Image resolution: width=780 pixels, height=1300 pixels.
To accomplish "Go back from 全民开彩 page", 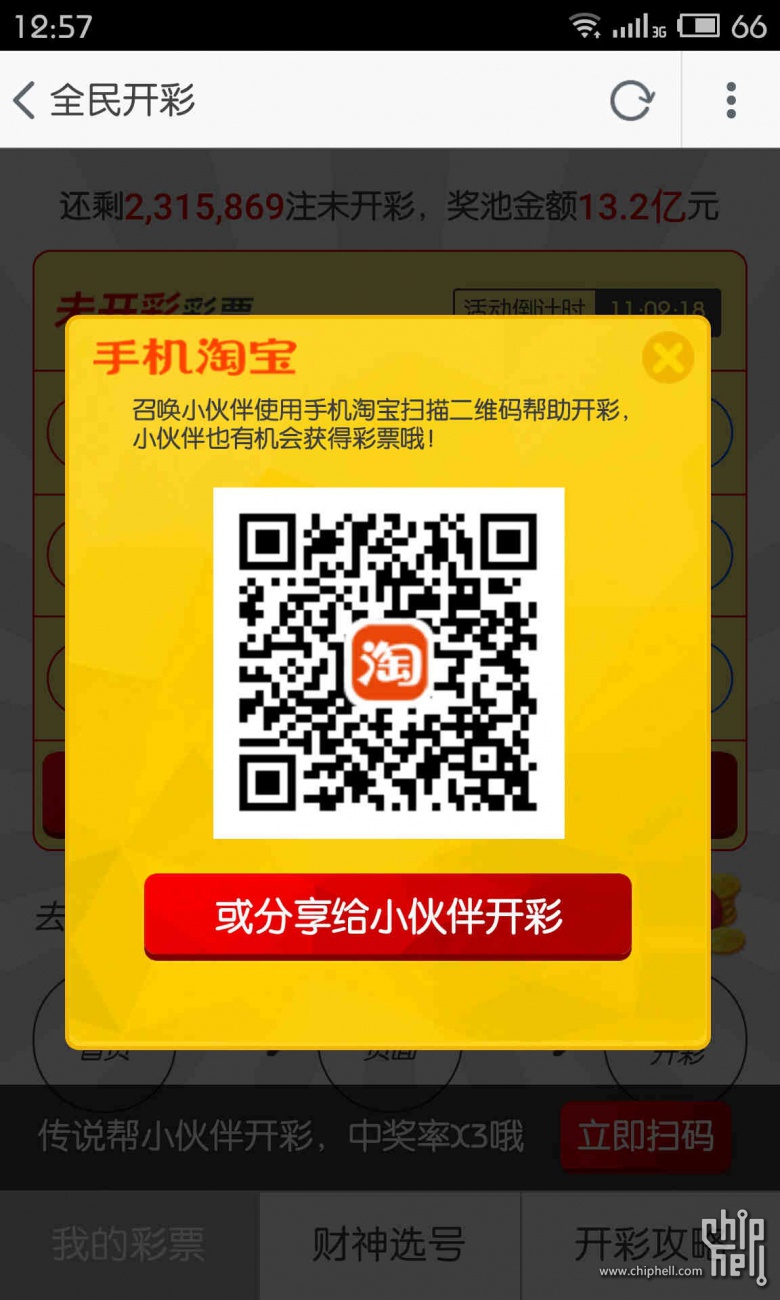I will [26, 100].
